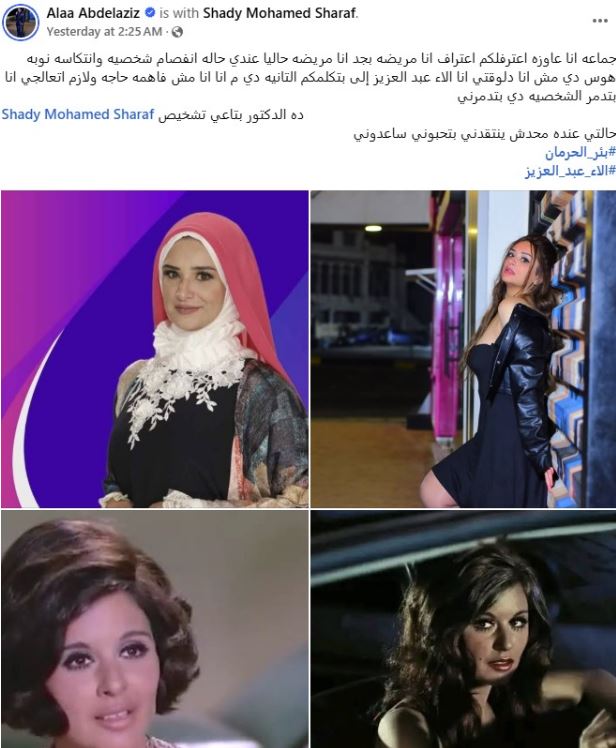
Task: Open the photo of woman in pink hijab
Action: coord(154,348)
